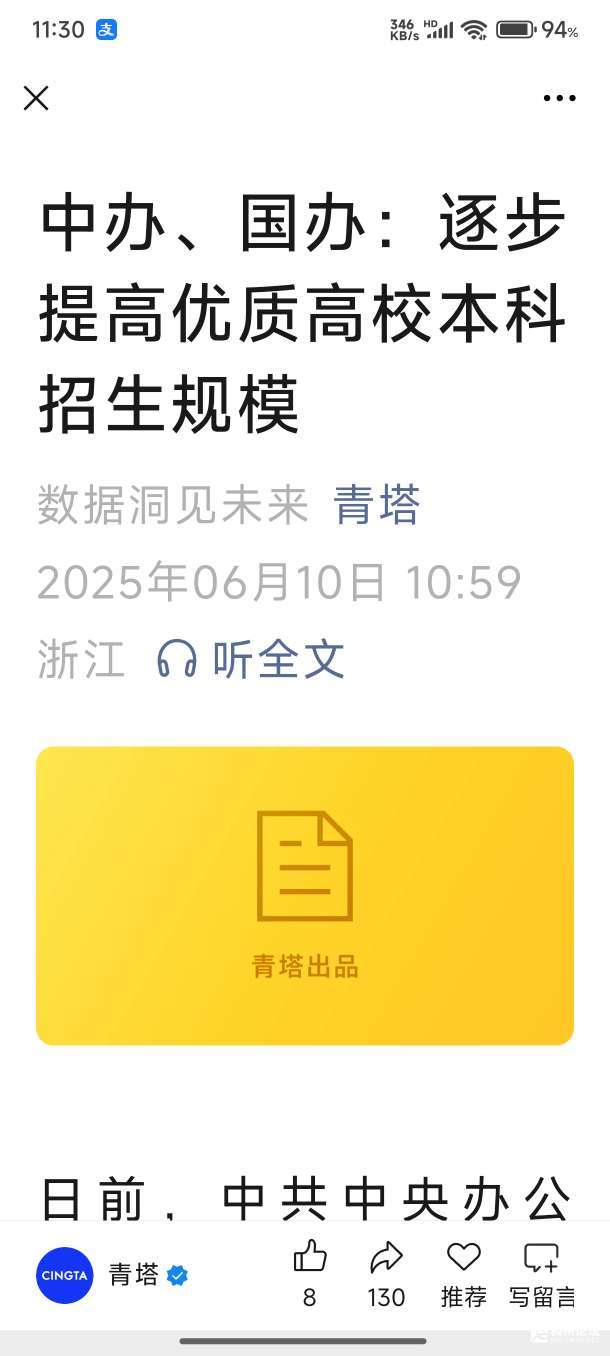The image size is (610, 1356).
Task: Open the three-dot overflow menu
Action: point(559,98)
